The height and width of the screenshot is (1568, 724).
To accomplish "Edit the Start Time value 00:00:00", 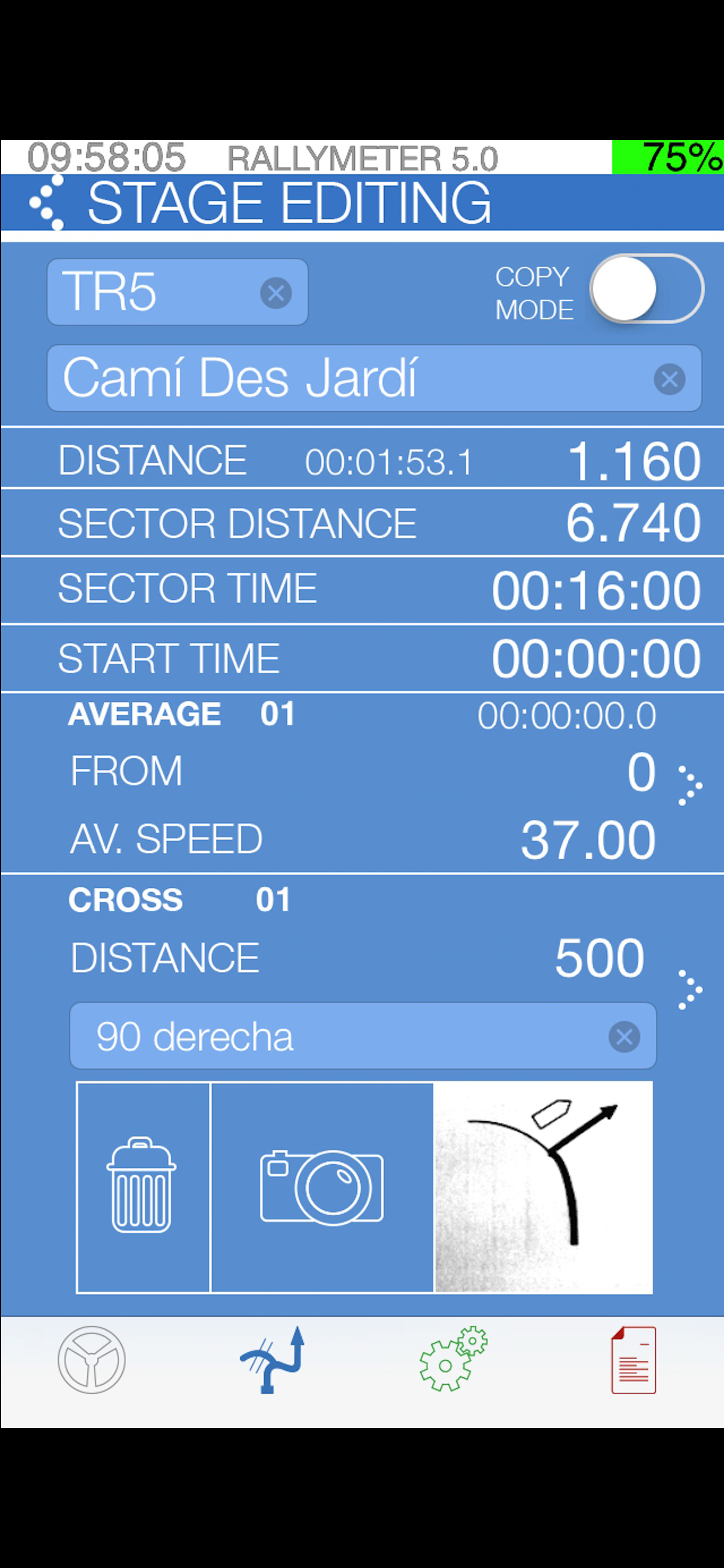I will pos(596,658).
